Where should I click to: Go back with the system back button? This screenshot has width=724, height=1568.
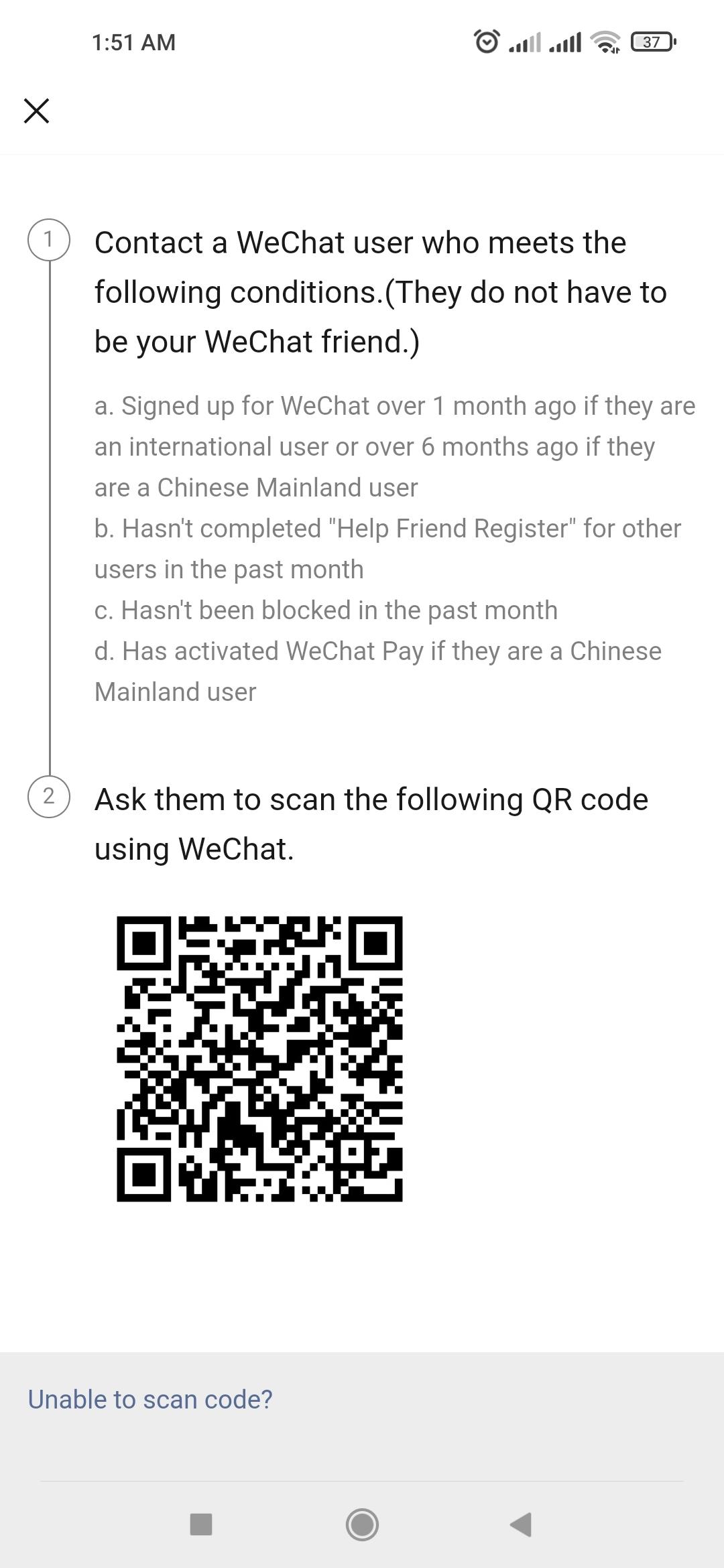click(521, 1524)
